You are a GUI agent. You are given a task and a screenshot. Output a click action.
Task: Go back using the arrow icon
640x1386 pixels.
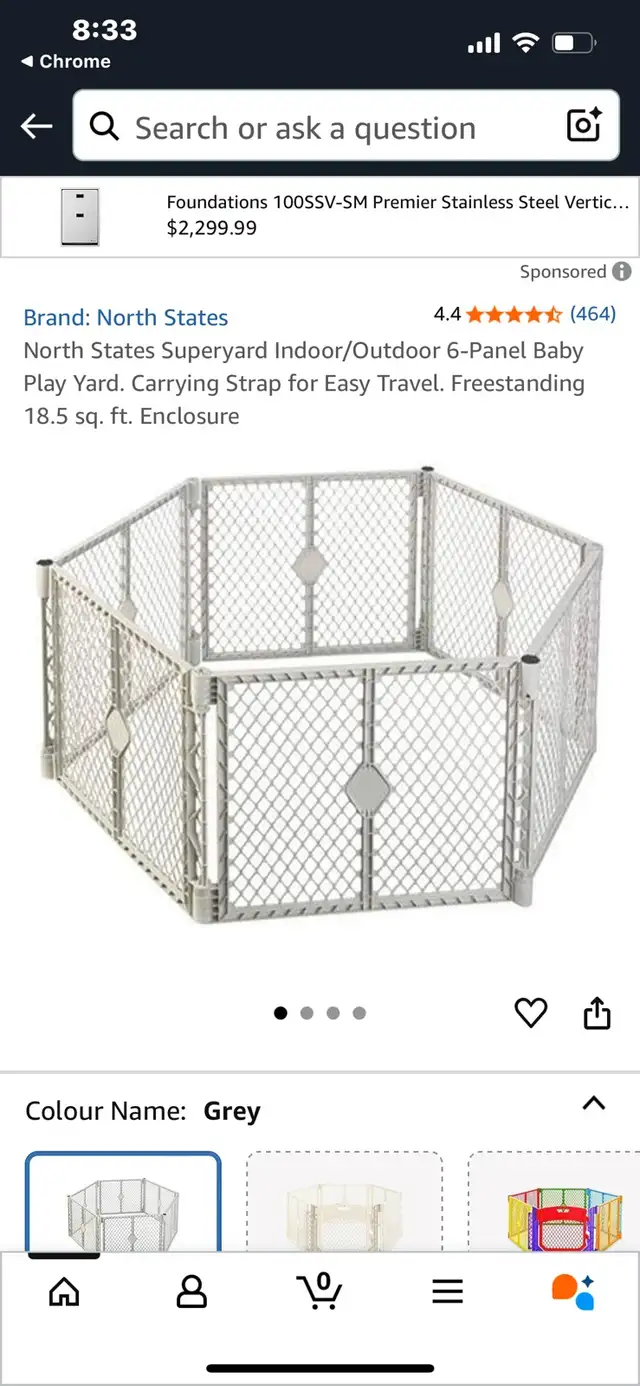(x=37, y=126)
